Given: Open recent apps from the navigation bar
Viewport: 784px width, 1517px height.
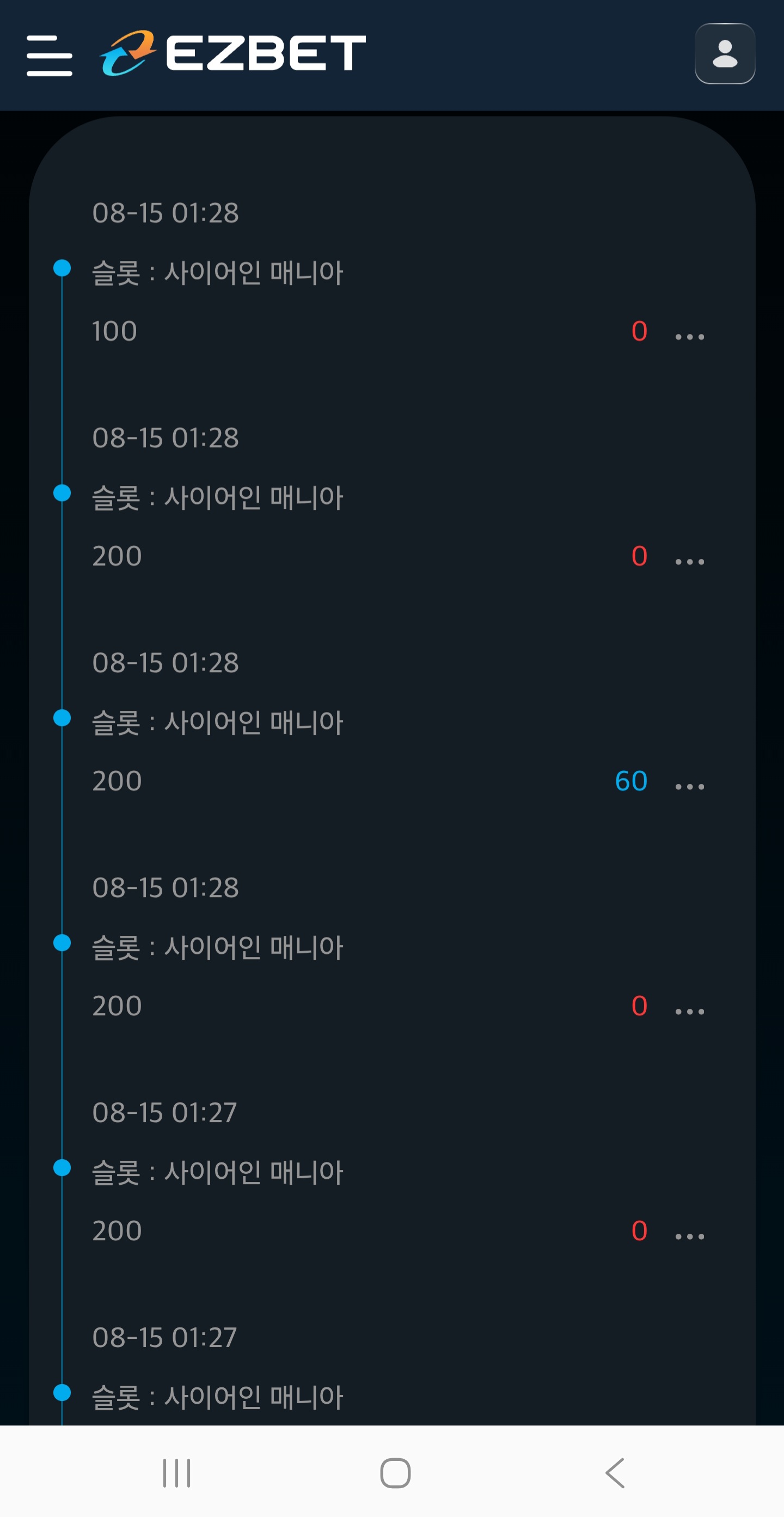Looking at the screenshot, I should click(x=176, y=1473).
